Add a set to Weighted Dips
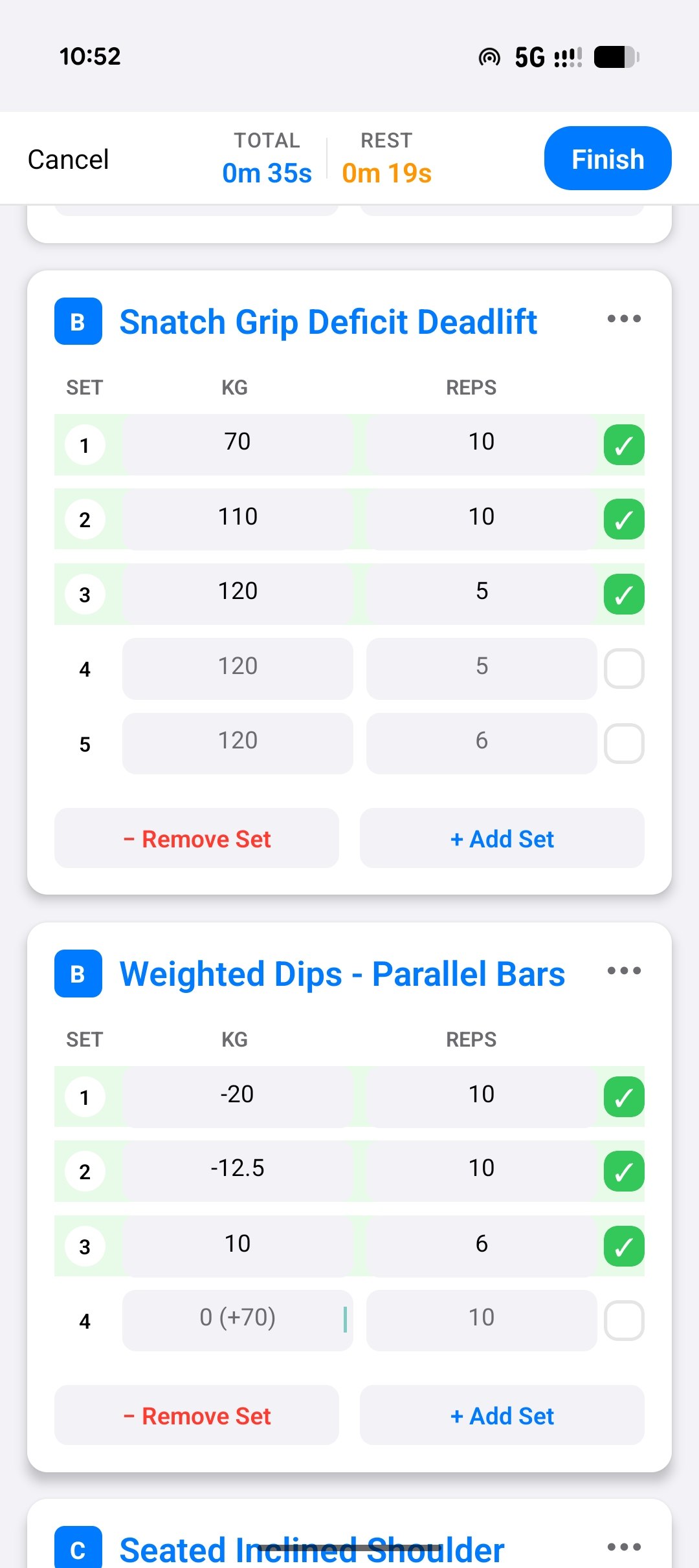 click(x=502, y=1415)
